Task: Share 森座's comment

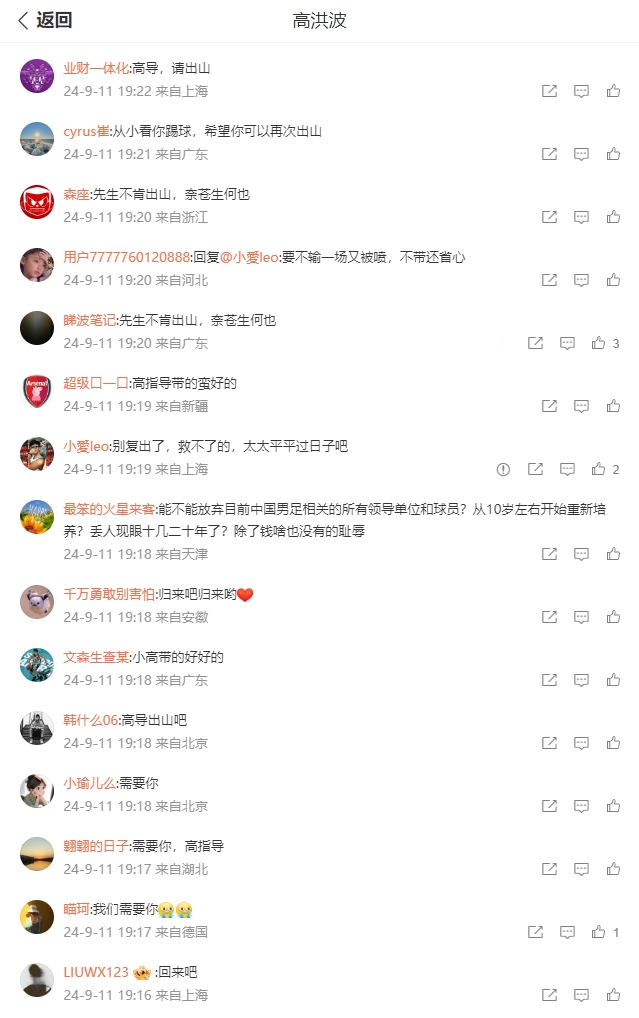Action: (x=549, y=217)
